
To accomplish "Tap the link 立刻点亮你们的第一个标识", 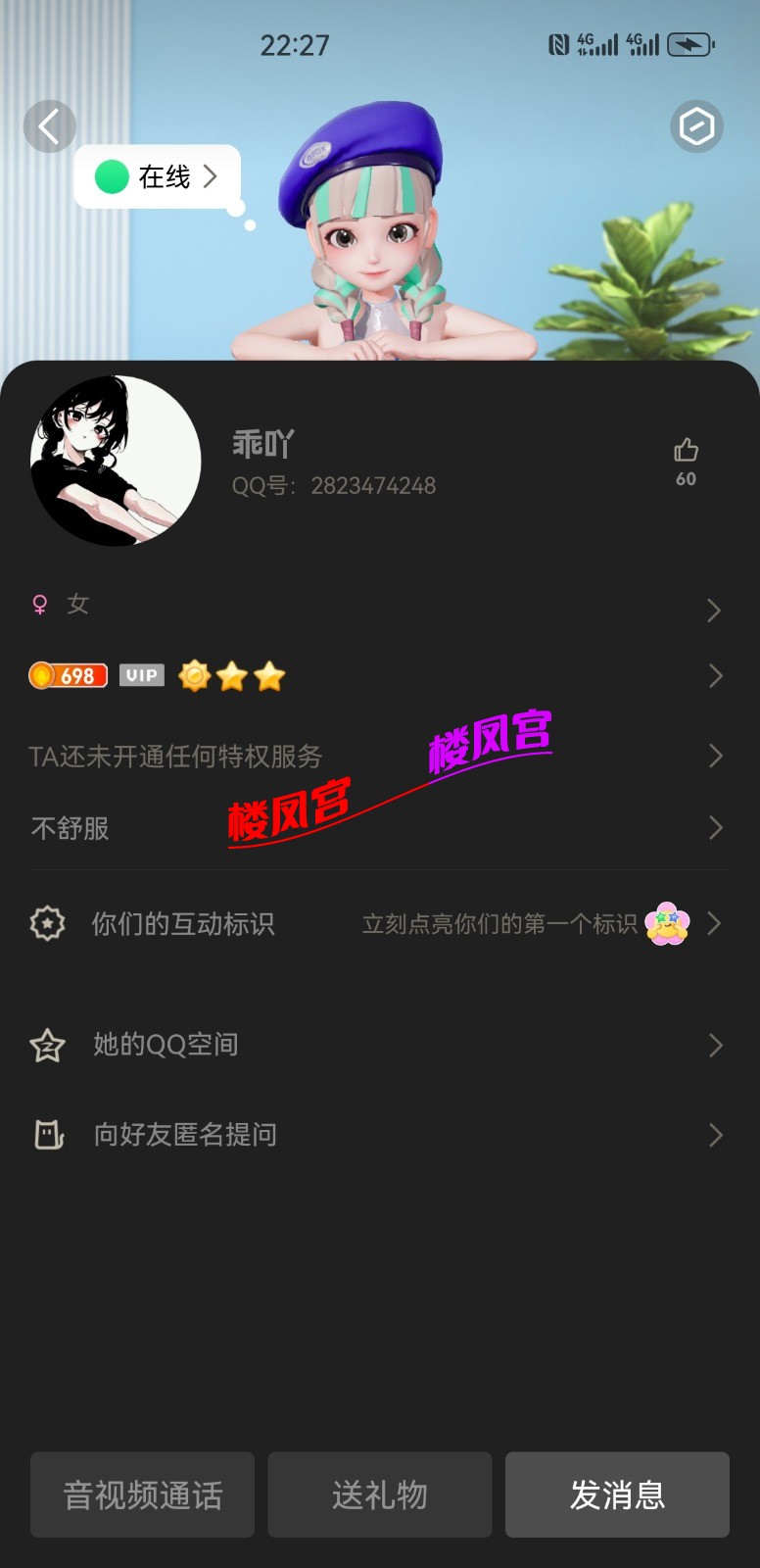I will 499,923.
